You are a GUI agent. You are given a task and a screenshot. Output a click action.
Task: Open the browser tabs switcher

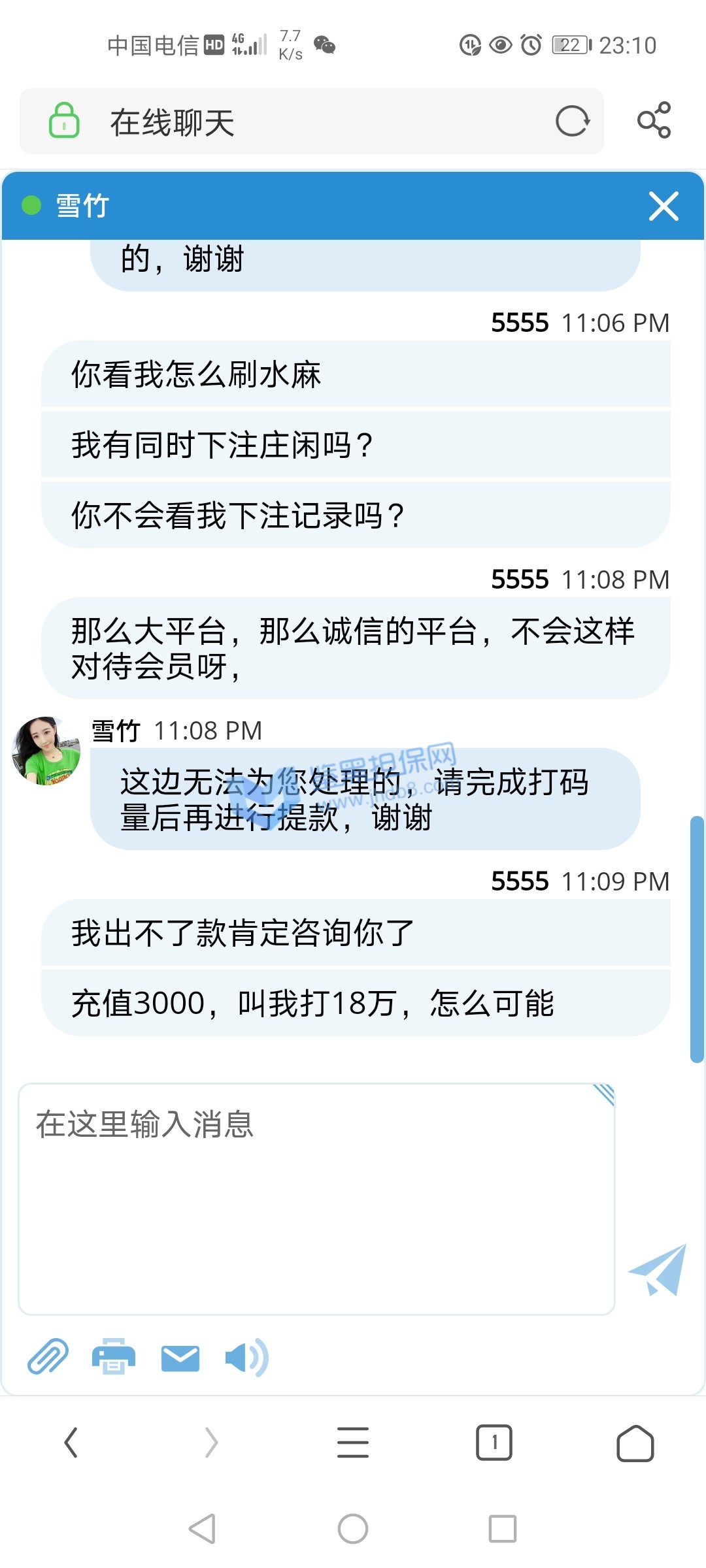[494, 1443]
